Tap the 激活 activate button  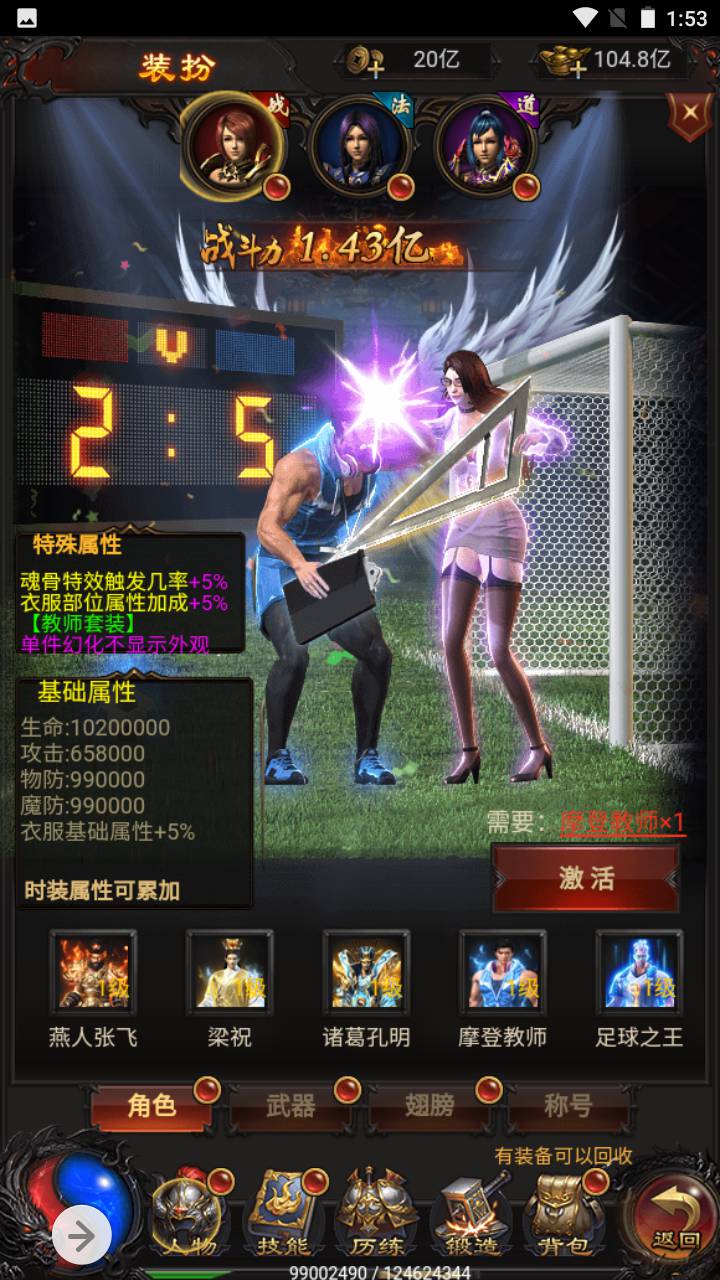coord(586,878)
